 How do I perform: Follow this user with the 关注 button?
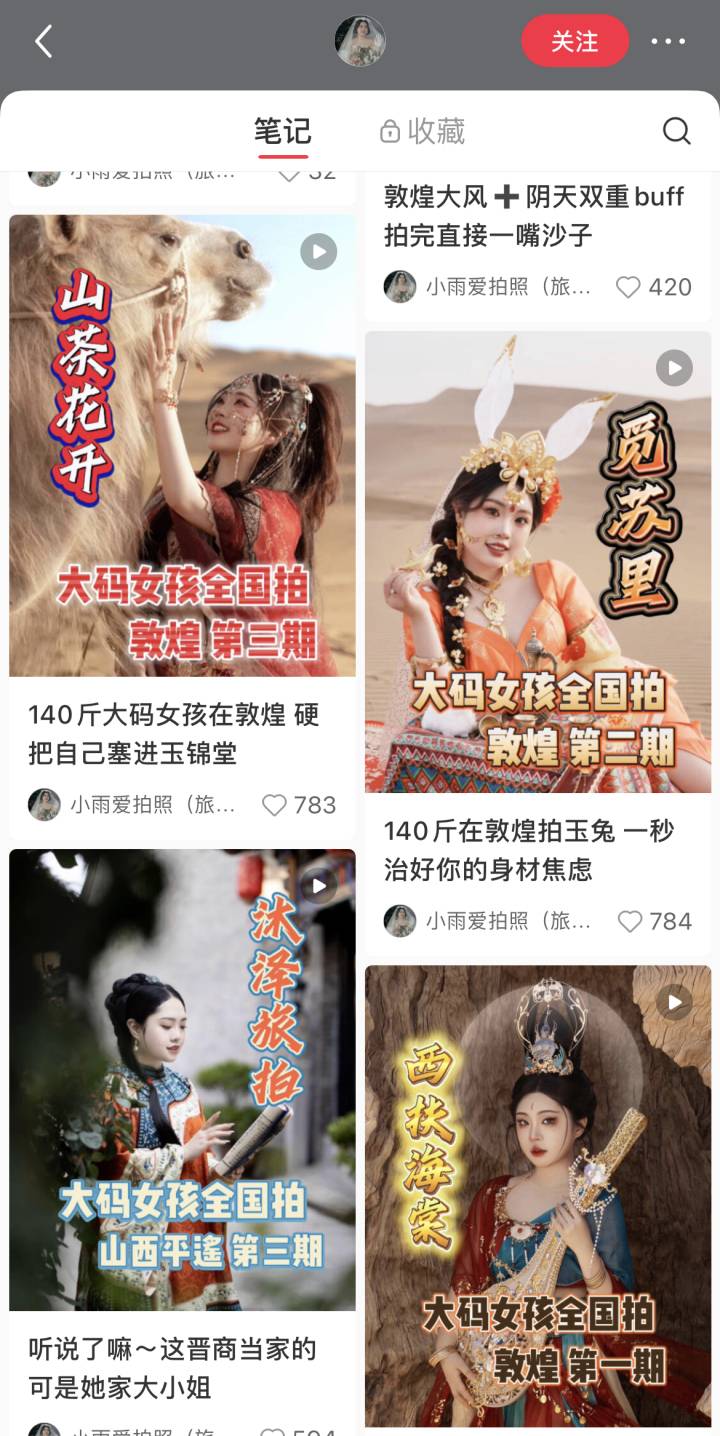tap(575, 42)
